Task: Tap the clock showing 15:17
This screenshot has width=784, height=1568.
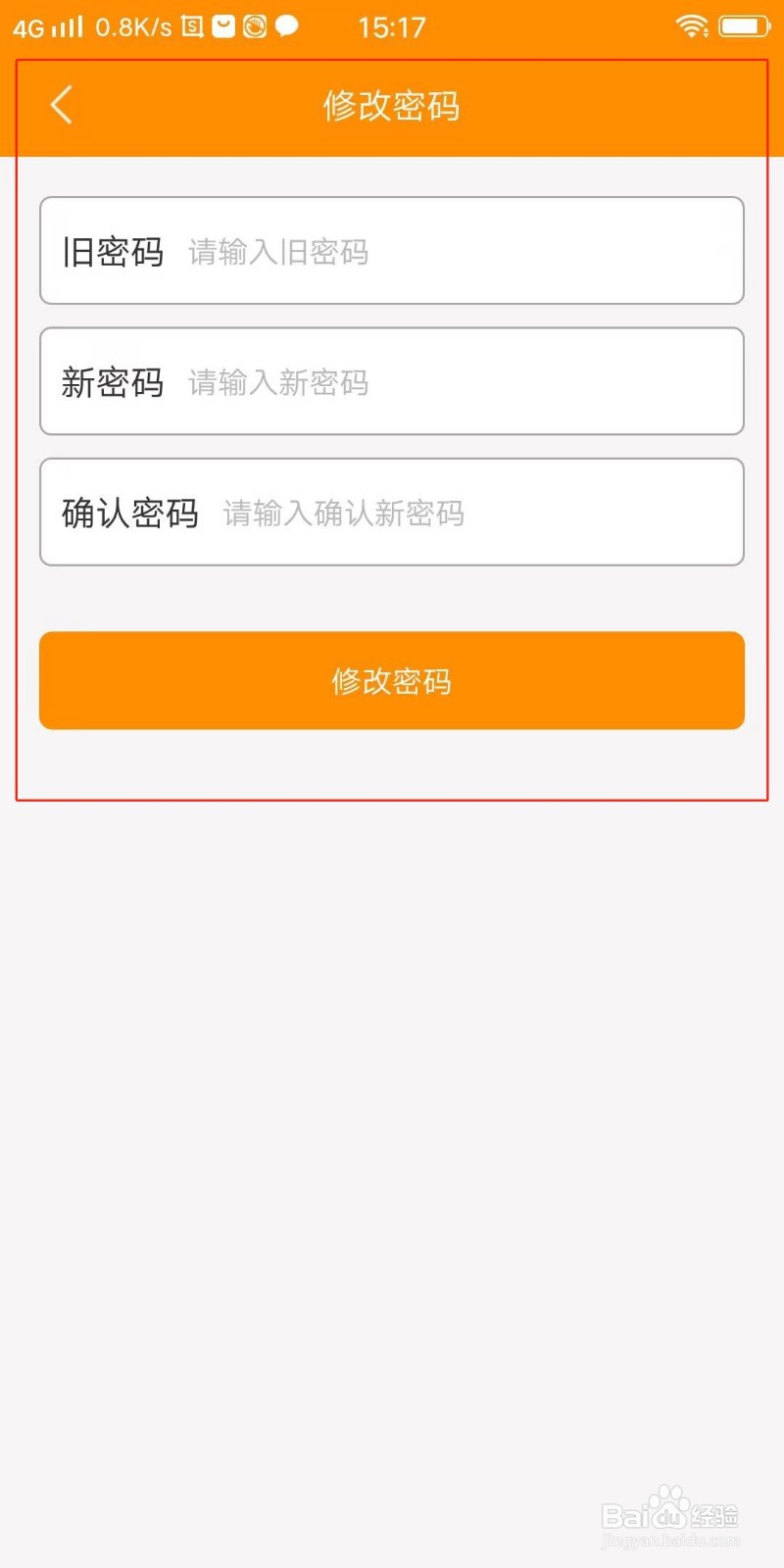Action: coord(392,26)
